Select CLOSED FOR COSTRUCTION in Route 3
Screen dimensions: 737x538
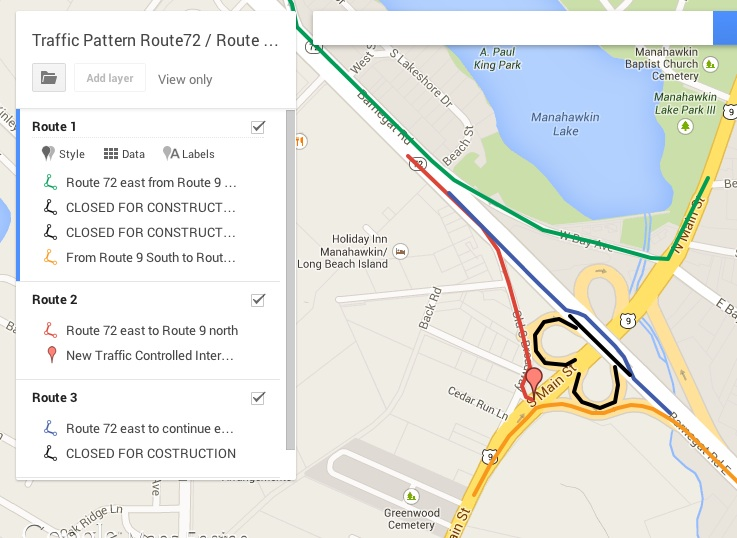[150, 453]
